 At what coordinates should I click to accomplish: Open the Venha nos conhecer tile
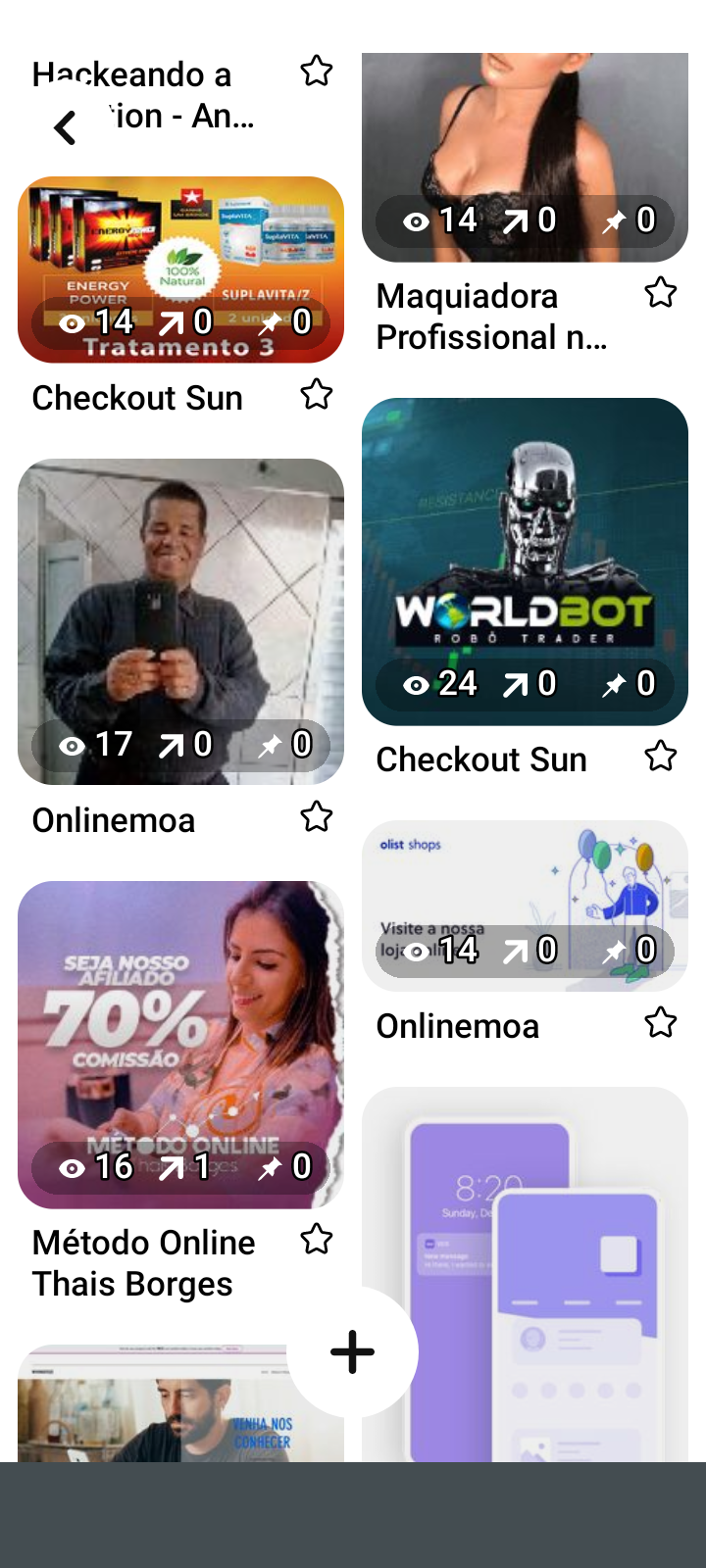click(147, 1411)
